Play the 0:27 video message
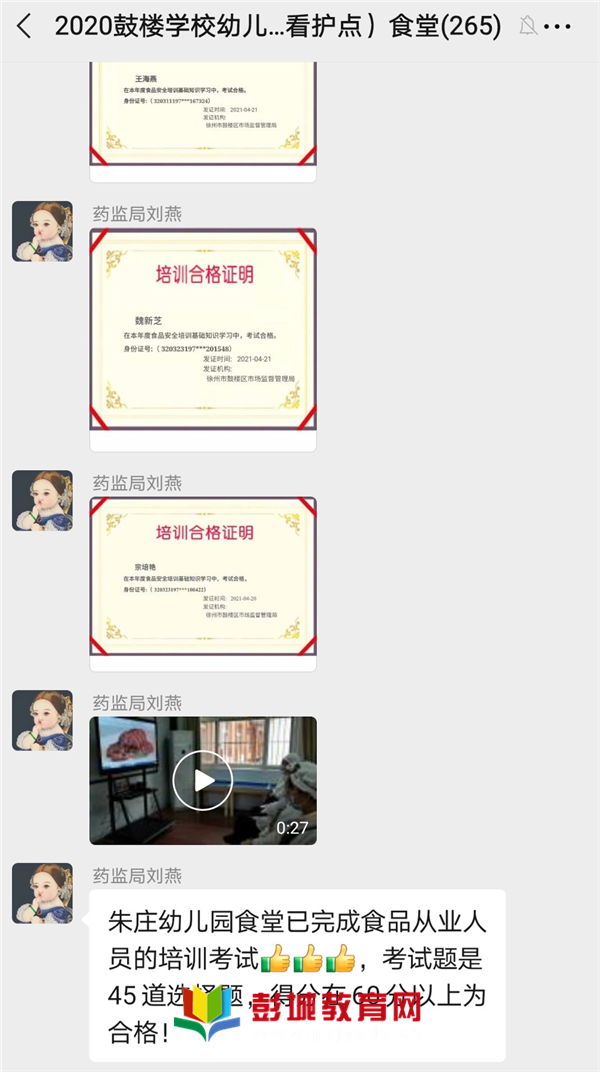The image size is (600, 1072). tap(203, 780)
